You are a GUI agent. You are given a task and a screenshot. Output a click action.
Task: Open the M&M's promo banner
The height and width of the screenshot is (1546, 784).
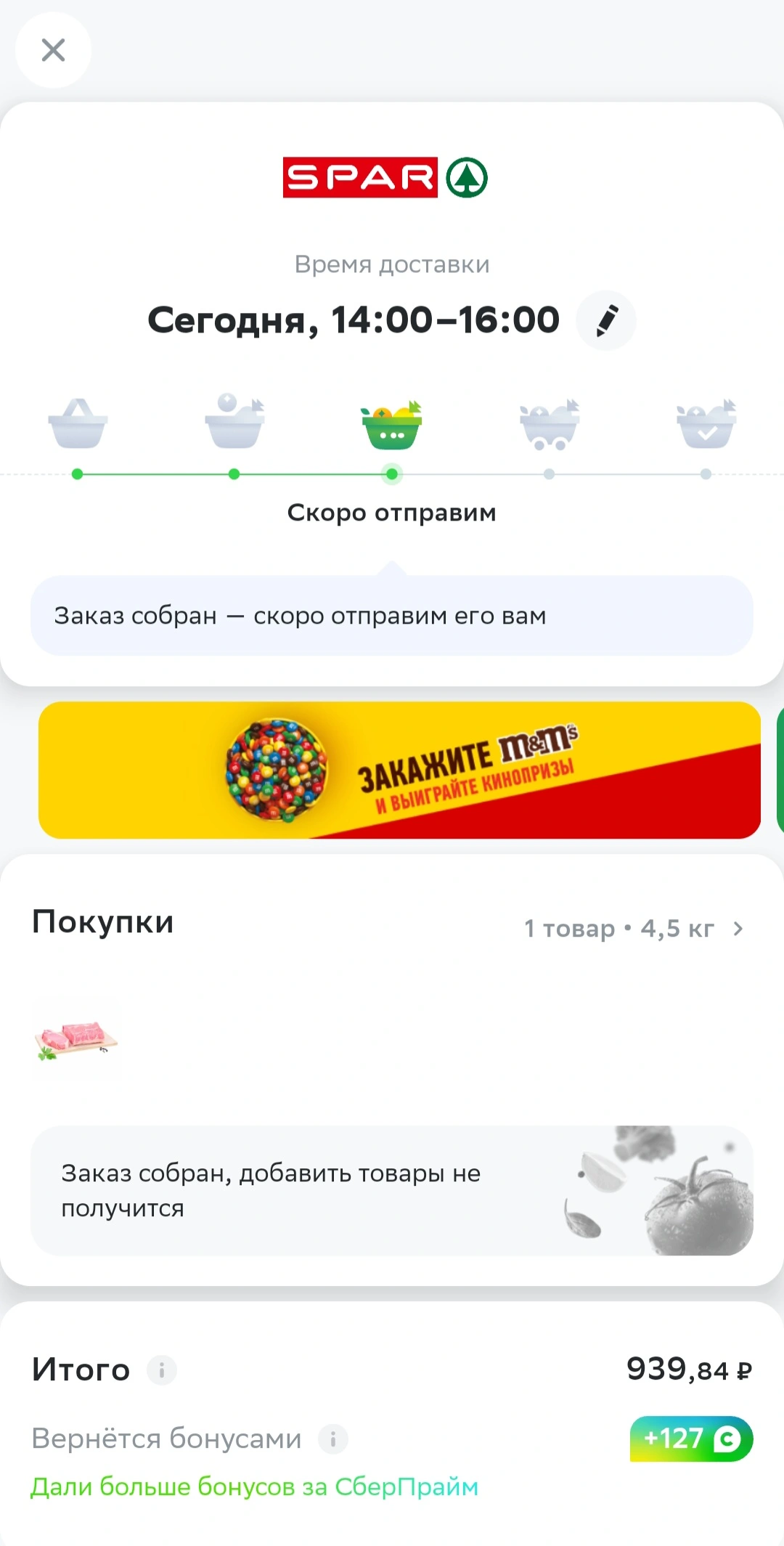[399, 770]
